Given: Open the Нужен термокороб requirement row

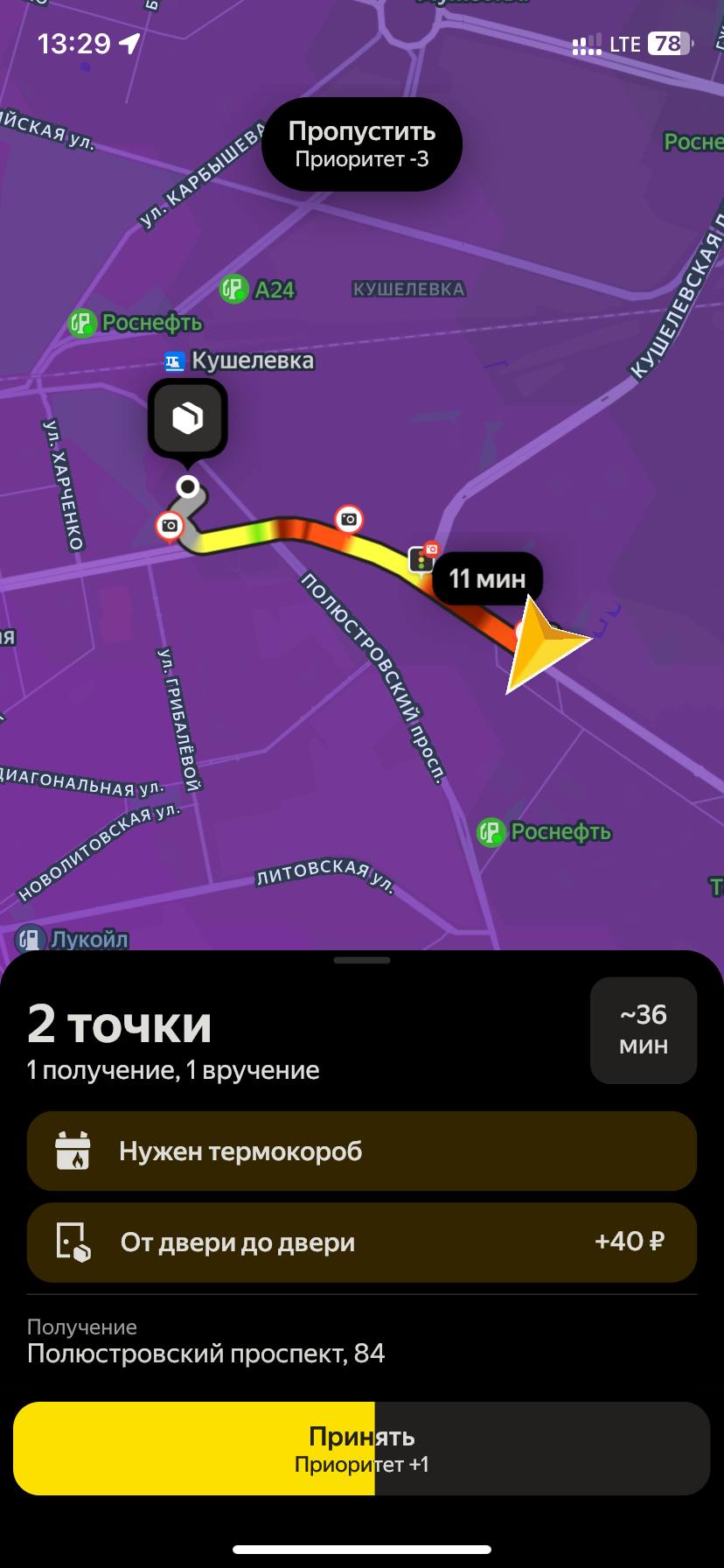Looking at the screenshot, I should [x=362, y=1151].
